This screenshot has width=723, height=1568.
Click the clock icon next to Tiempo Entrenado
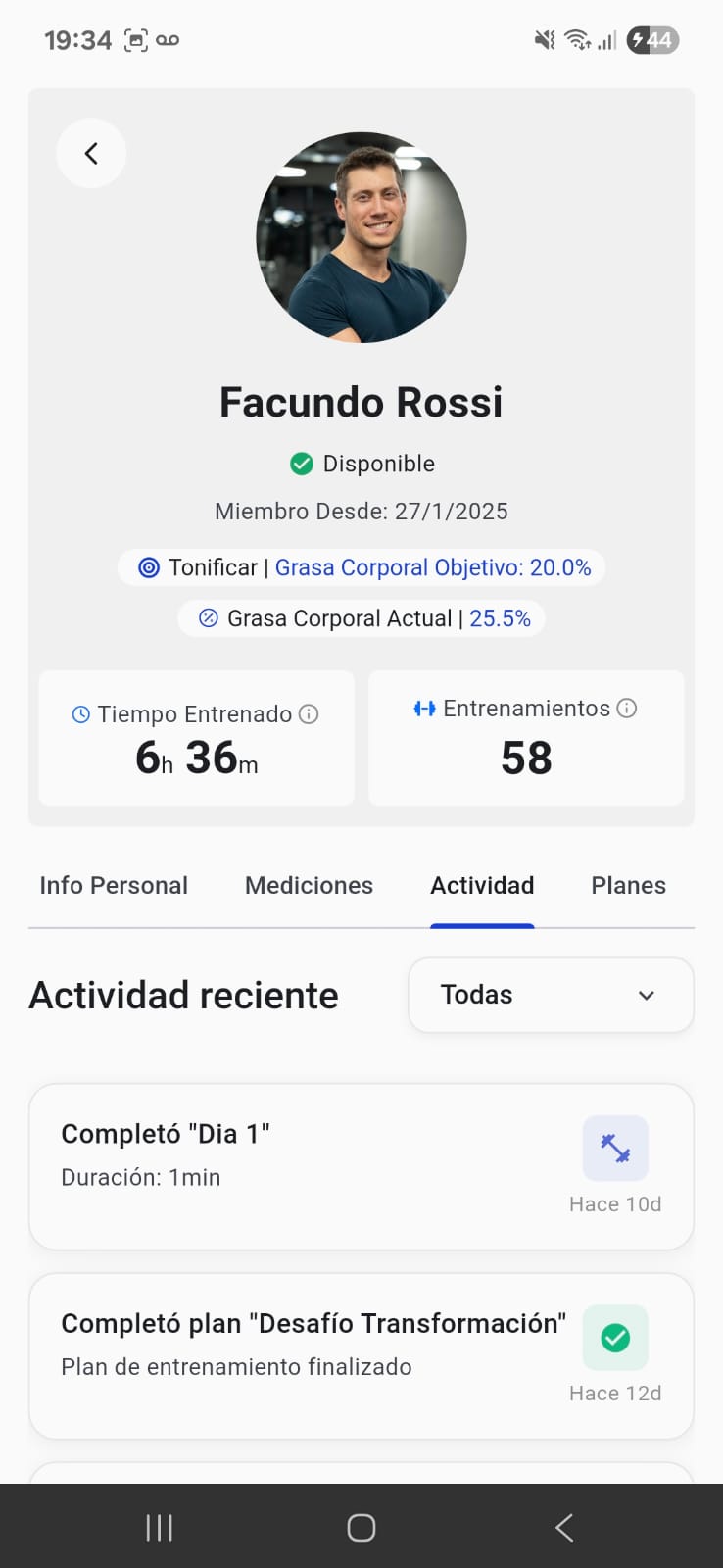click(x=79, y=714)
